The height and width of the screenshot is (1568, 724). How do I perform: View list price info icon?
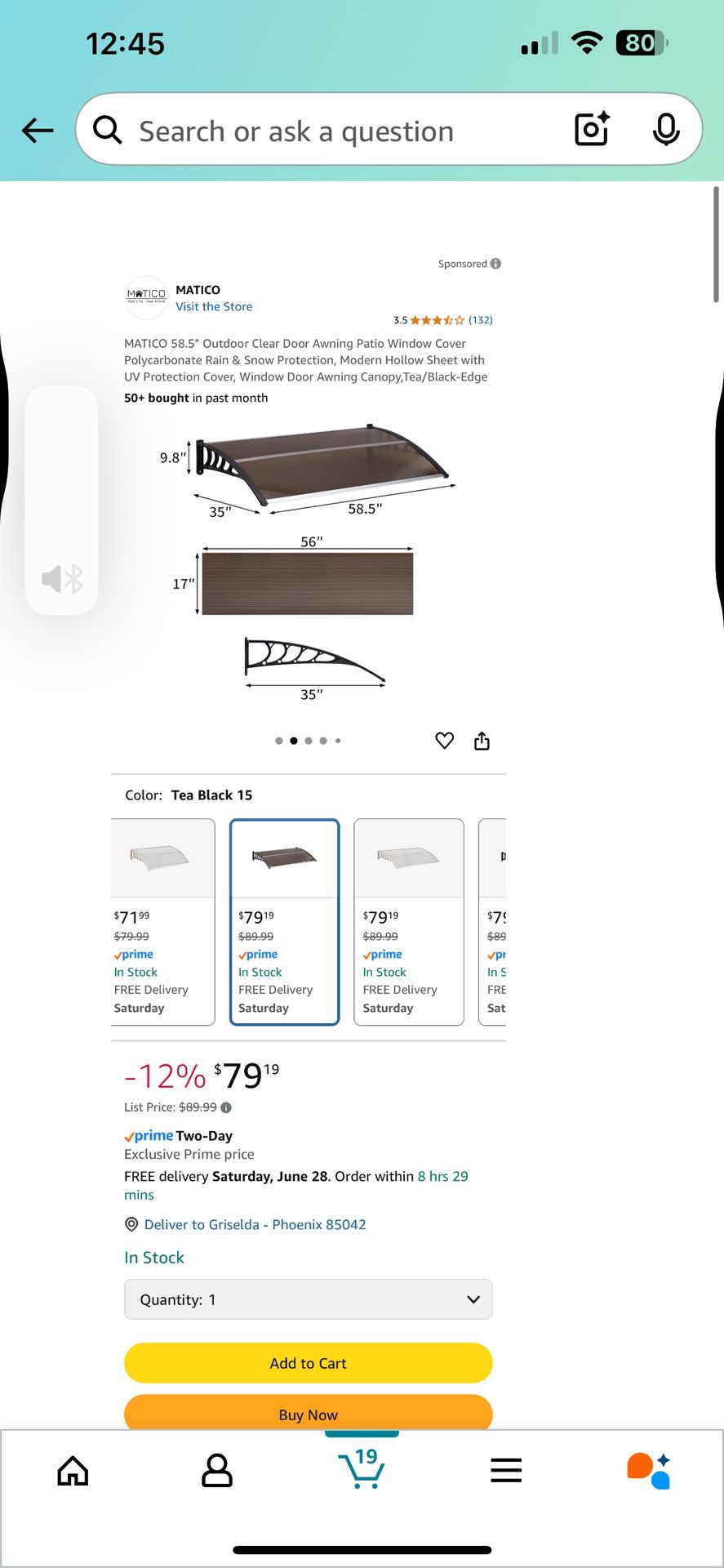[x=226, y=1108]
